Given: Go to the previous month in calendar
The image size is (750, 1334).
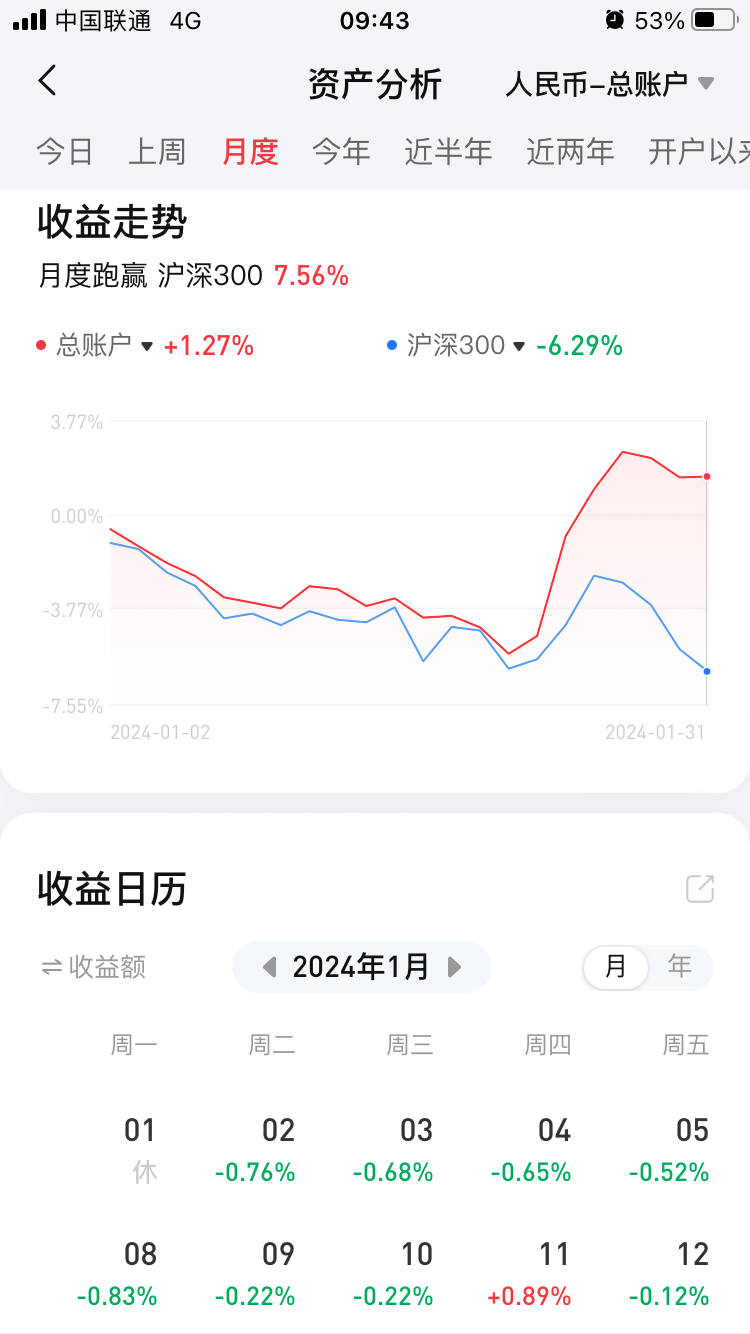Looking at the screenshot, I should (268, 967).
